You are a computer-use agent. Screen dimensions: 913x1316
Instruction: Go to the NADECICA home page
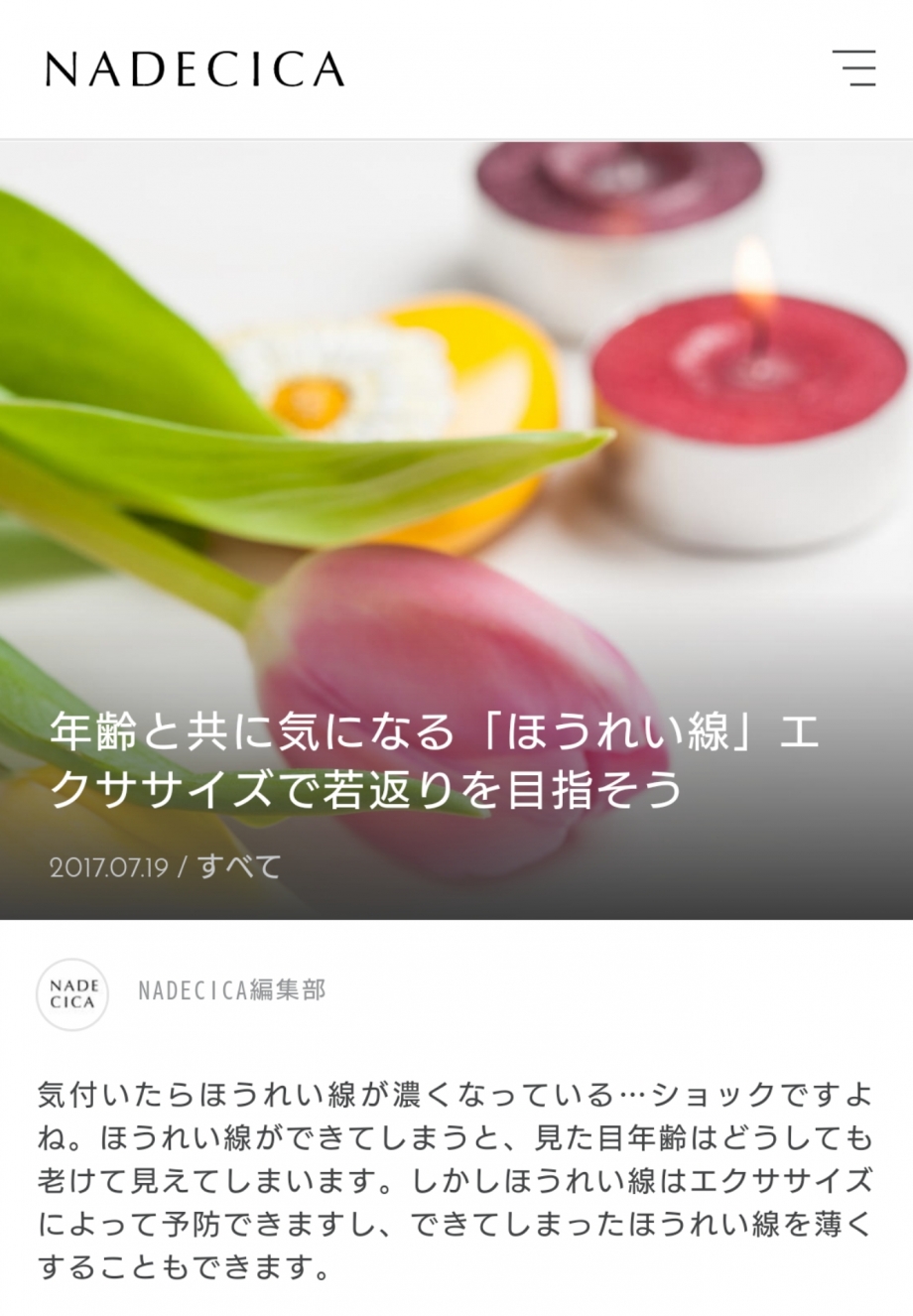pos(195,69)
